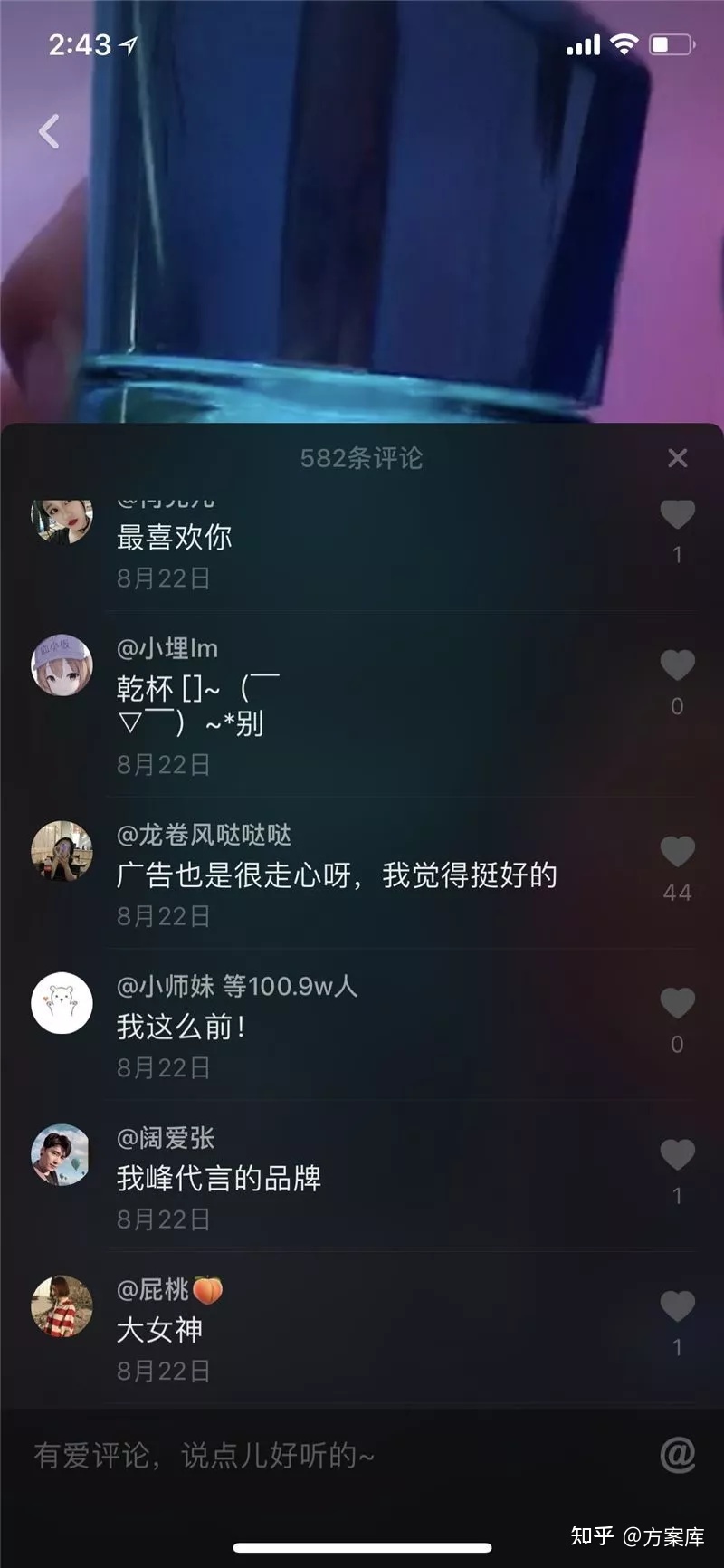Like the comment by @龙卷风哒哒哒
Screen dimensions: 724x1568
pyautogui.click(x=677, y=852)
